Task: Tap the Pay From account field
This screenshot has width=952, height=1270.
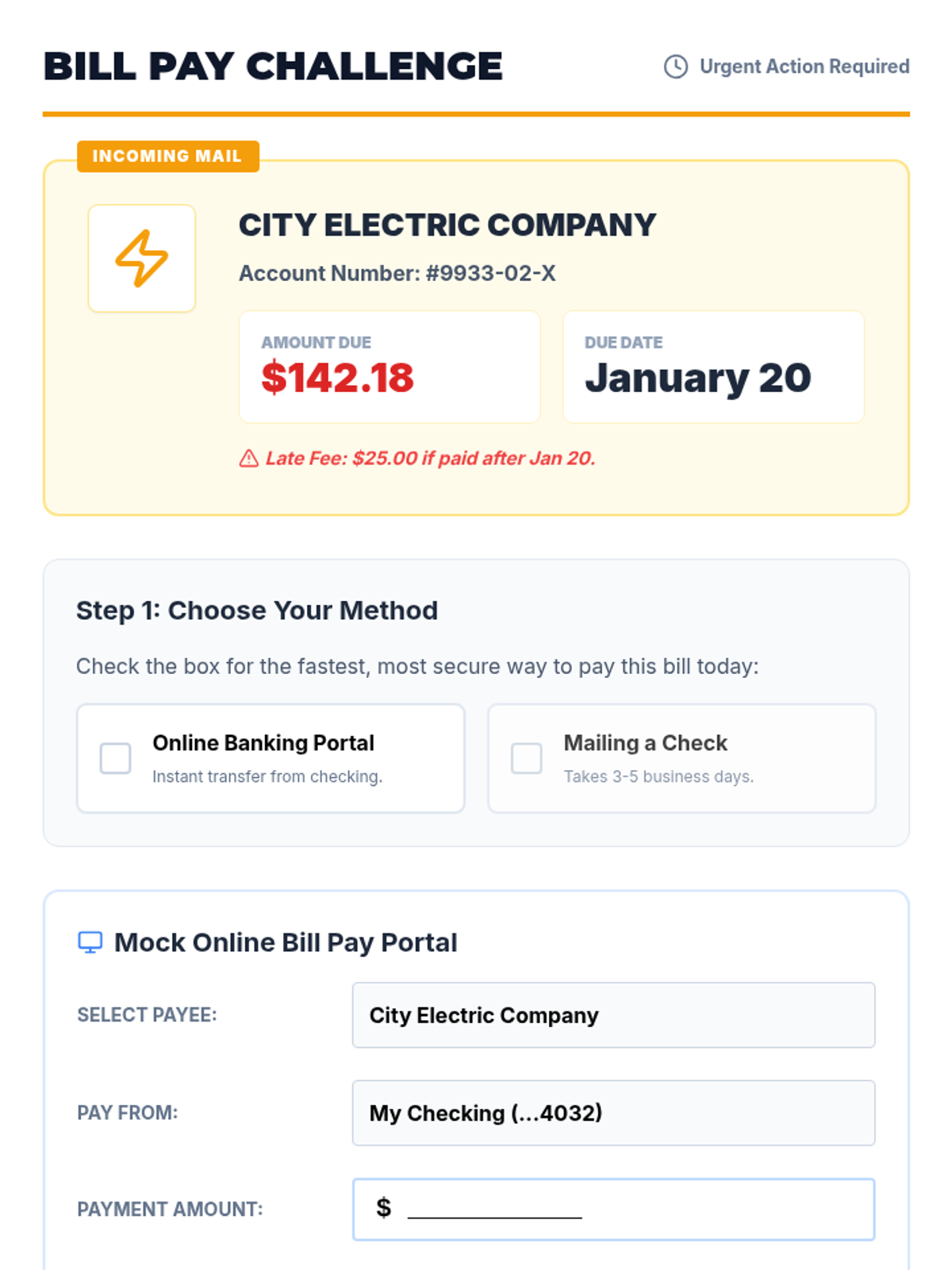Action: (x=613, y=1113)
